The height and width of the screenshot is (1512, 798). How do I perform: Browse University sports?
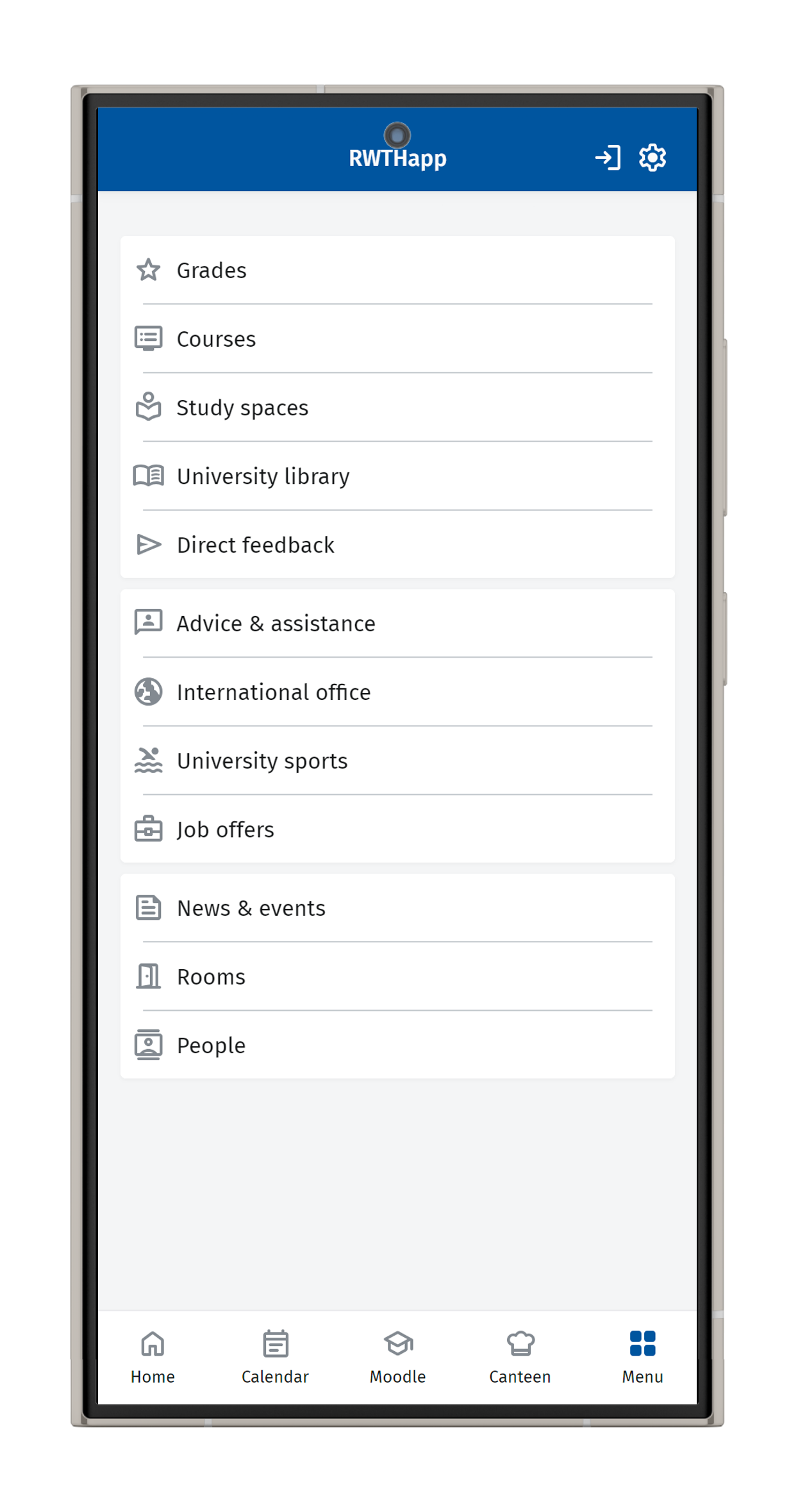click(x=397, y=761)
